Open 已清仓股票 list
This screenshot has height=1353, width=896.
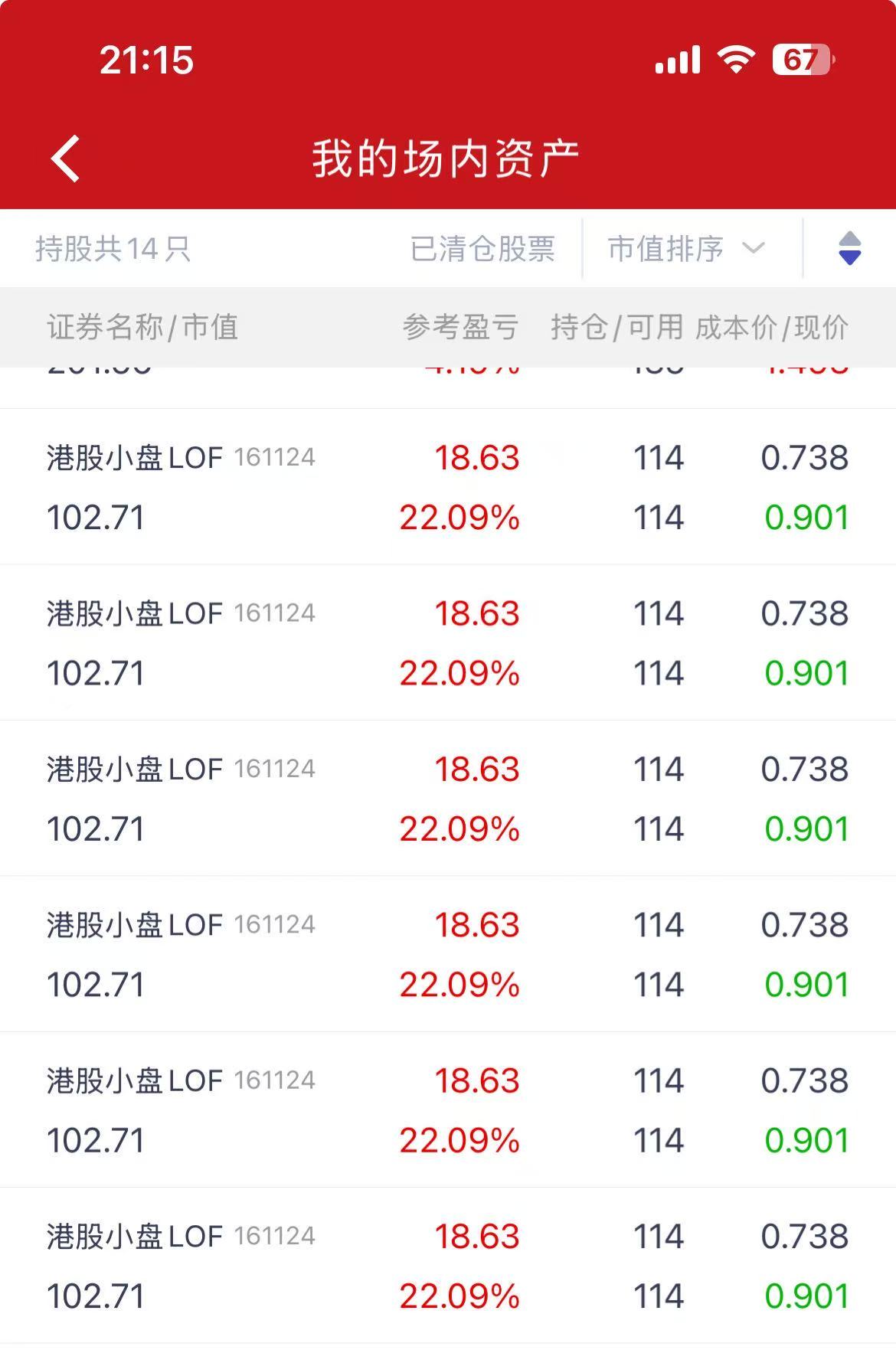point(482,249)
